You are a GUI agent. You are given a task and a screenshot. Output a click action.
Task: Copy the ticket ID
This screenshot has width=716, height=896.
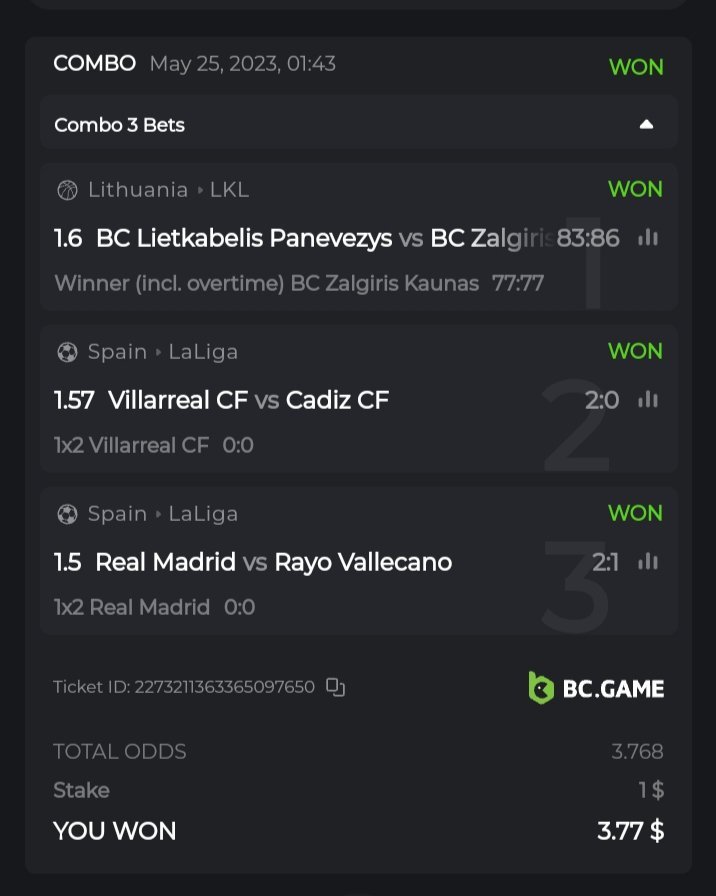tap(336, 687)
